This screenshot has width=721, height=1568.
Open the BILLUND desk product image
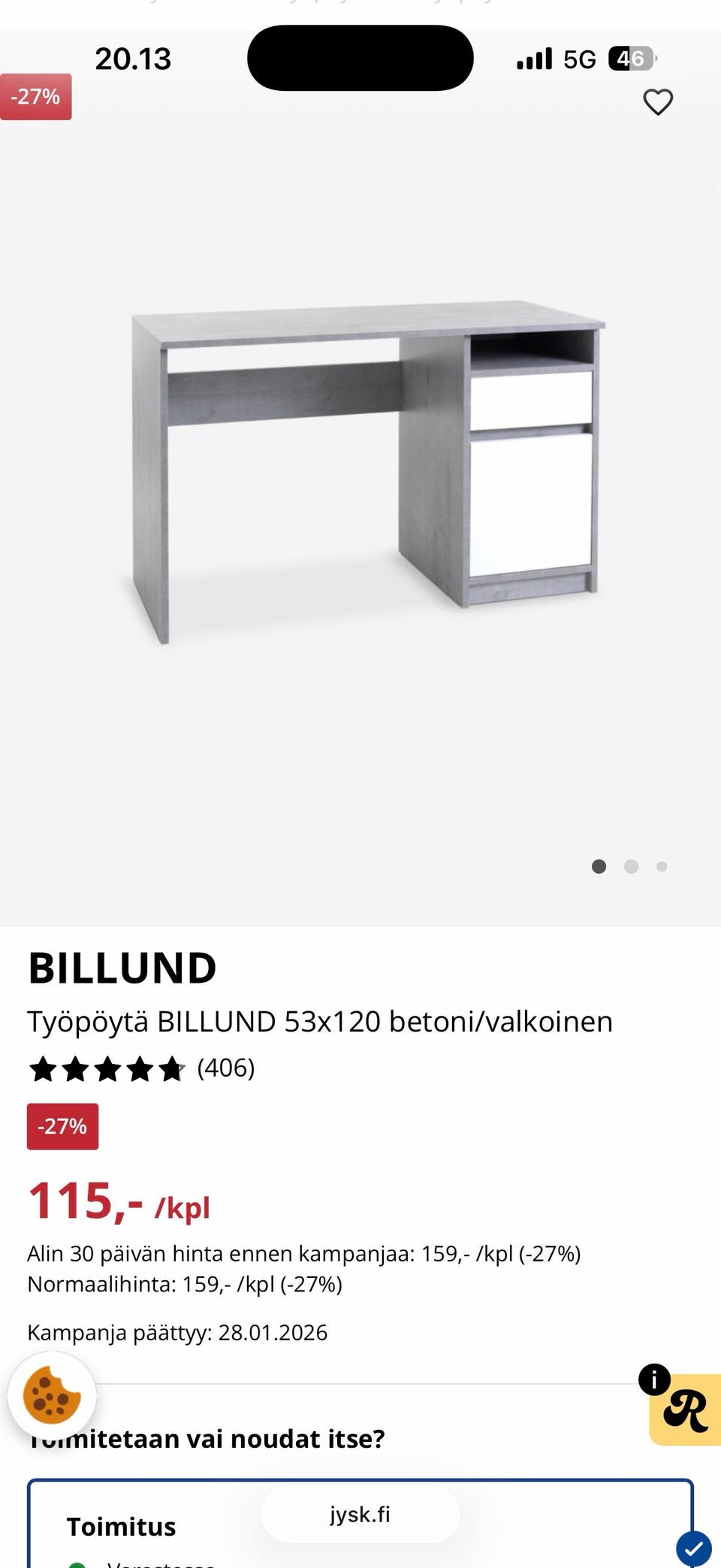pos(368,473)
